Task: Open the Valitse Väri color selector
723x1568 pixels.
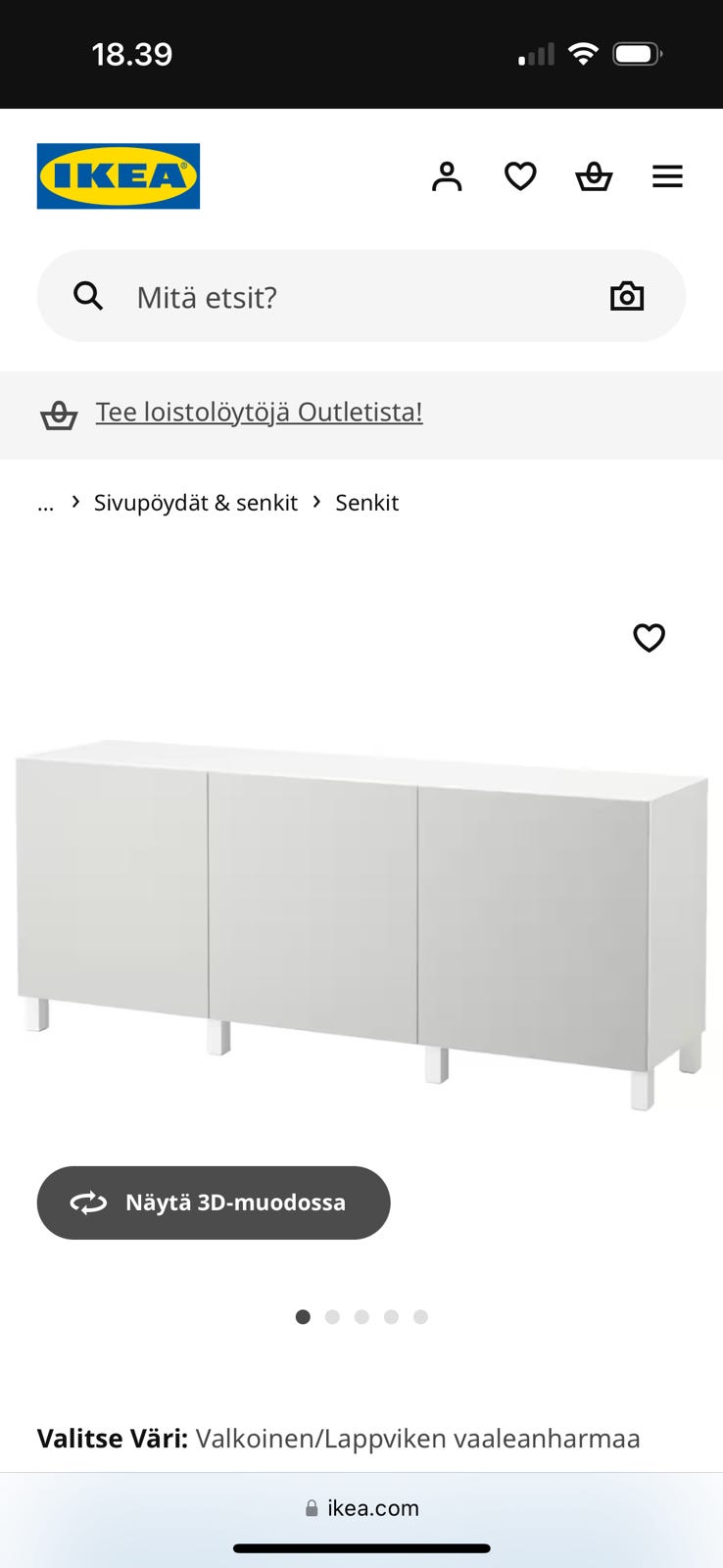Action: coord(113,1439)
